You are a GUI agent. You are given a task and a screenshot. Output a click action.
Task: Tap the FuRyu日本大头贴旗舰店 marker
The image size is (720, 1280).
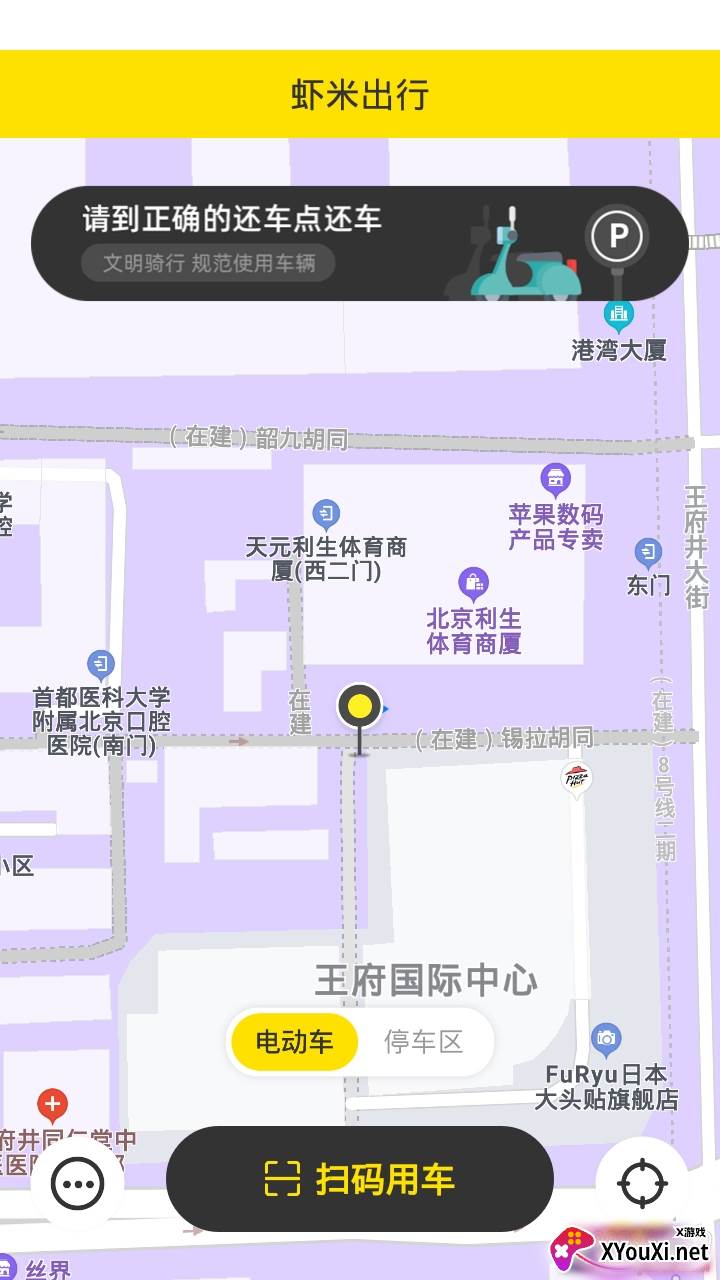coord(606,1040)
